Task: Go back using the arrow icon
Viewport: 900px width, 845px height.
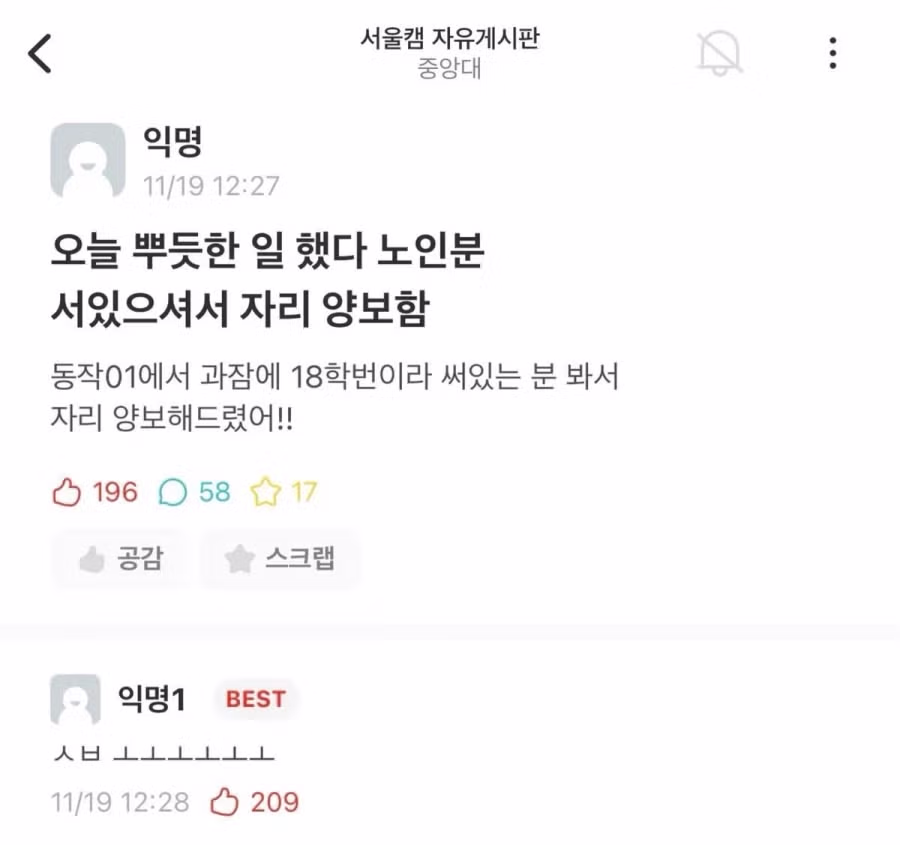Action: pyautogui.click(x=40, y=53)
